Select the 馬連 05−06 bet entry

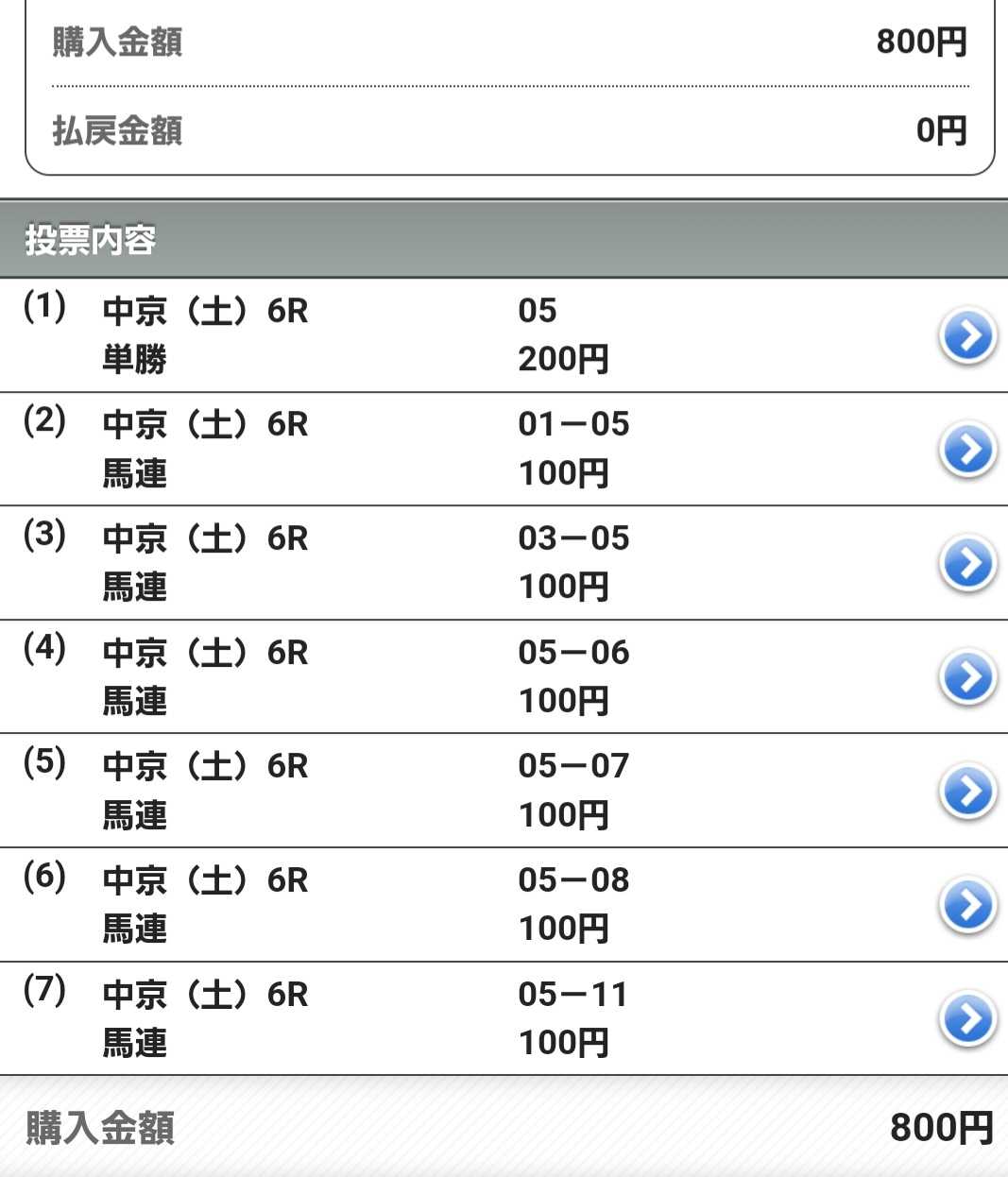click(x=967, y=677)
